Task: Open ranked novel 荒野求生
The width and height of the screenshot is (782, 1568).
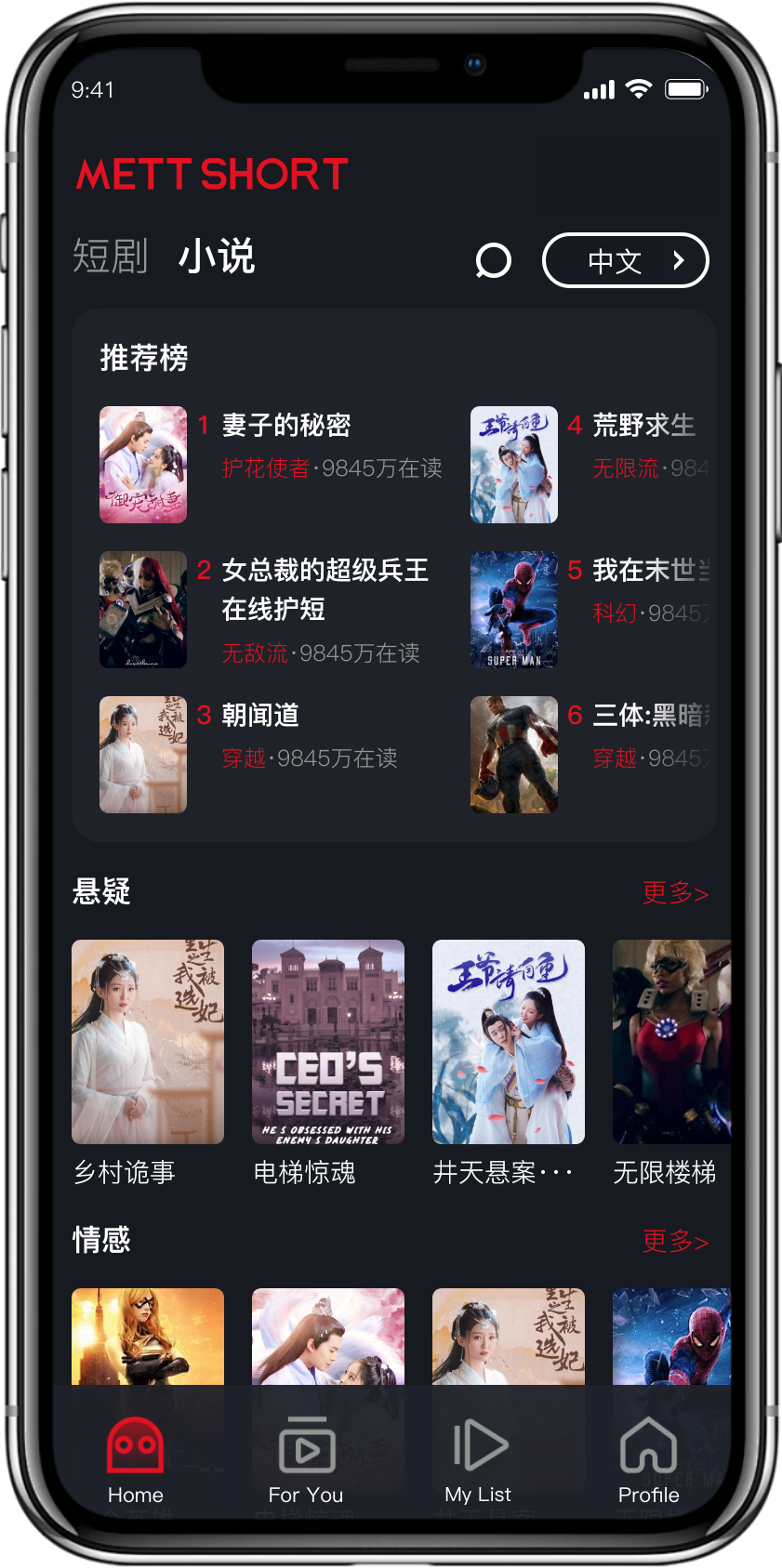Action: (x=643, y=426)
